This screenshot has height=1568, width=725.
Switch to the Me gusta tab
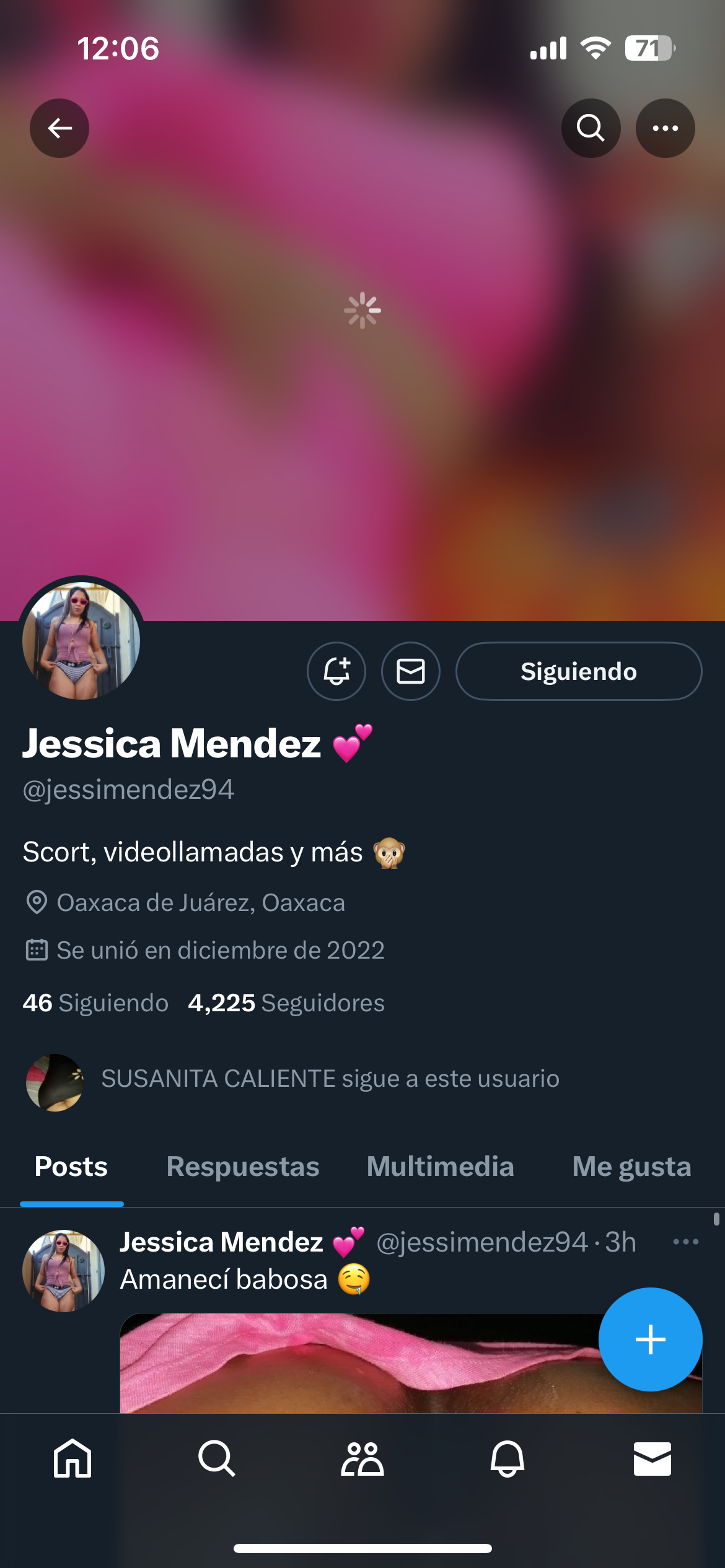[631, 1167]
